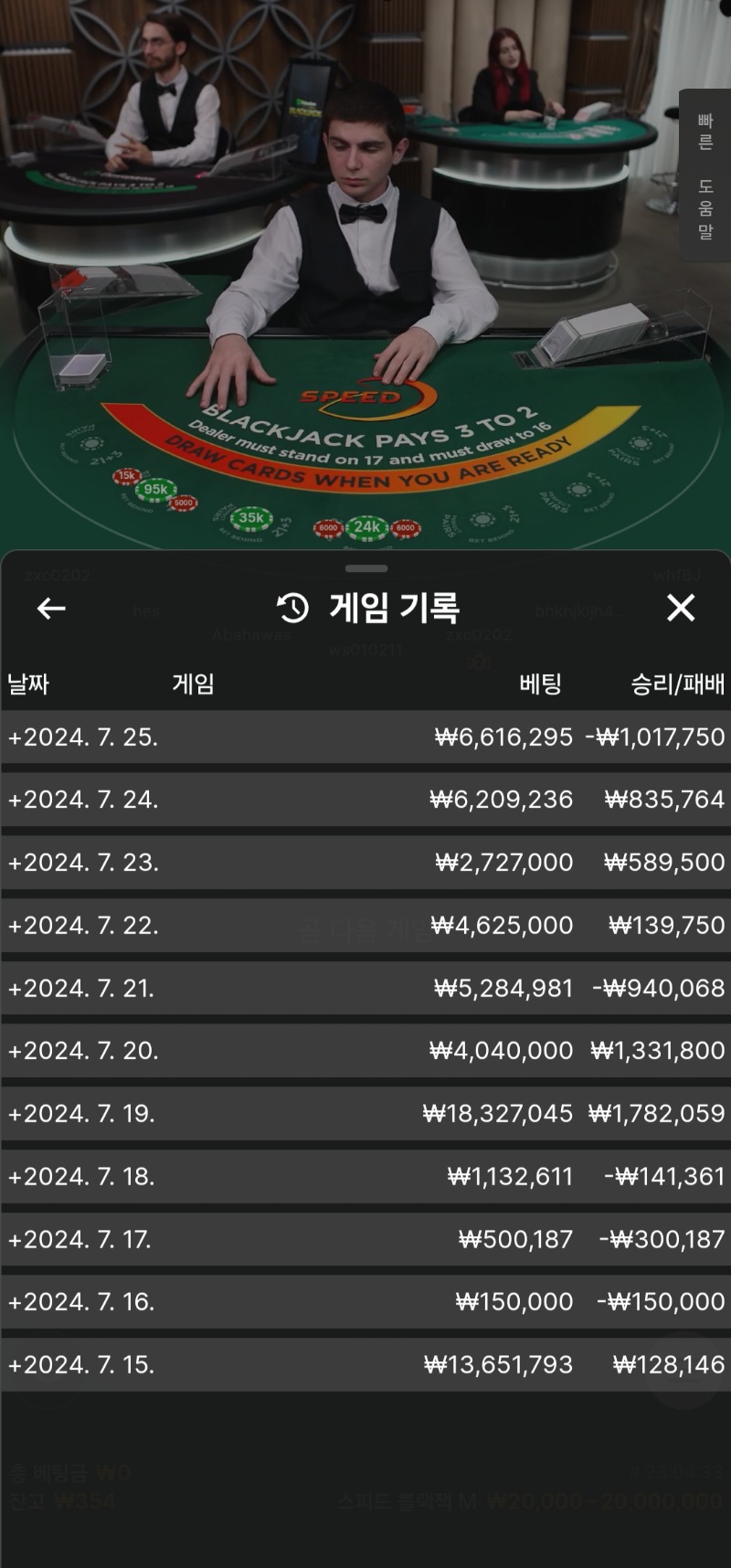
Task: Expand the 2024. 7. 21. history row
Action: click(x=365, y=988)
